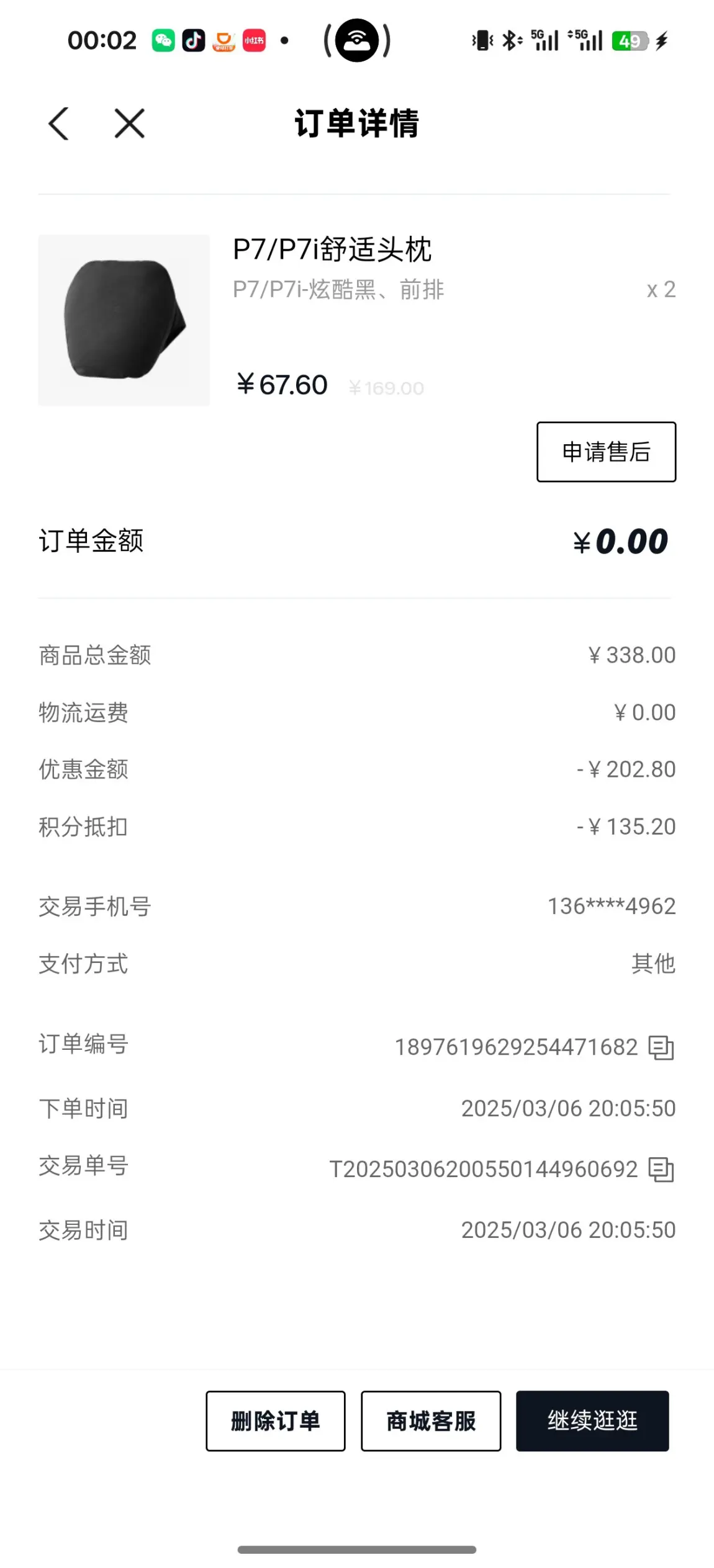Copy the order number 订单编号
Image resolution: width=714 pixels, height=1568 pixels.
coord(661,1047)
